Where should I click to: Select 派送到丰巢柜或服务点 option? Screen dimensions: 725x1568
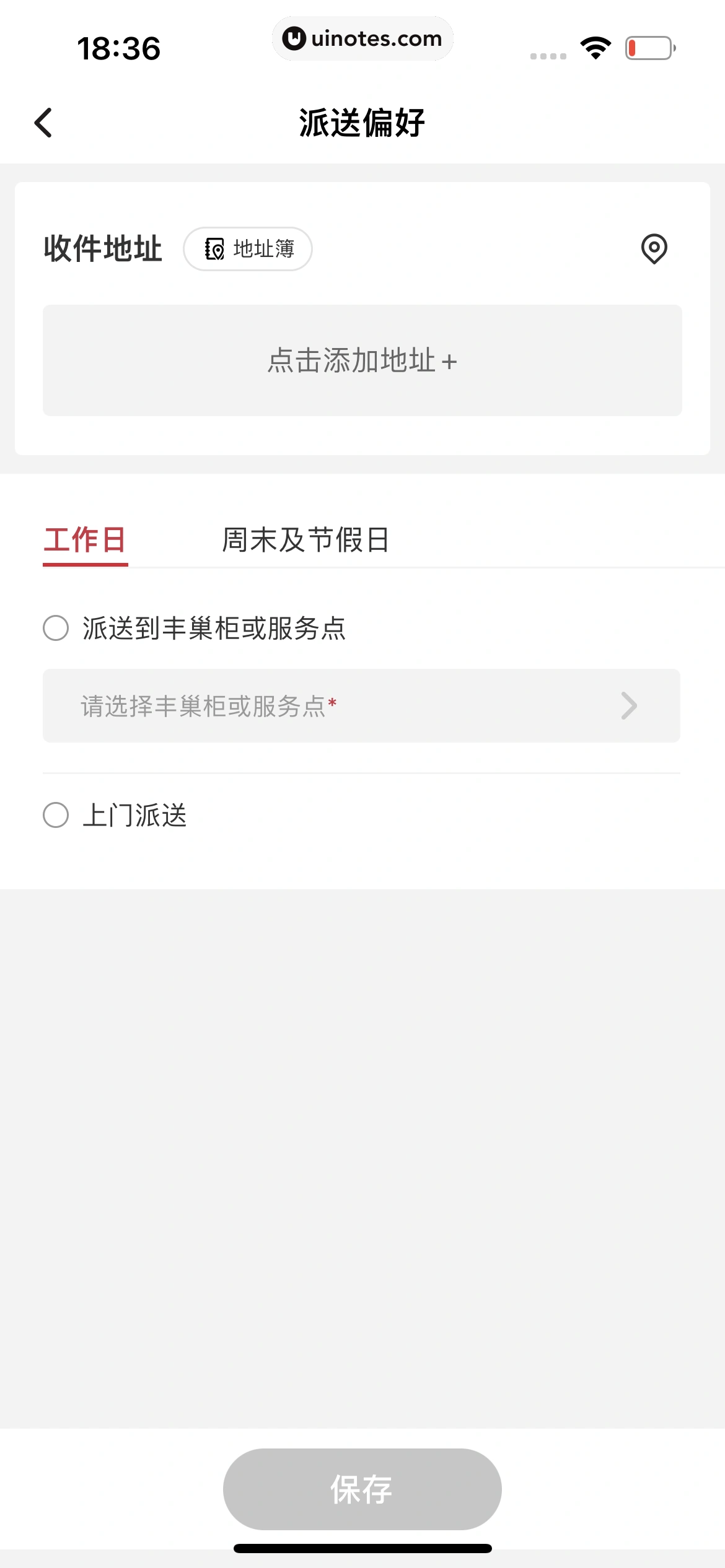pyautogui.click(x=56, y=628)
